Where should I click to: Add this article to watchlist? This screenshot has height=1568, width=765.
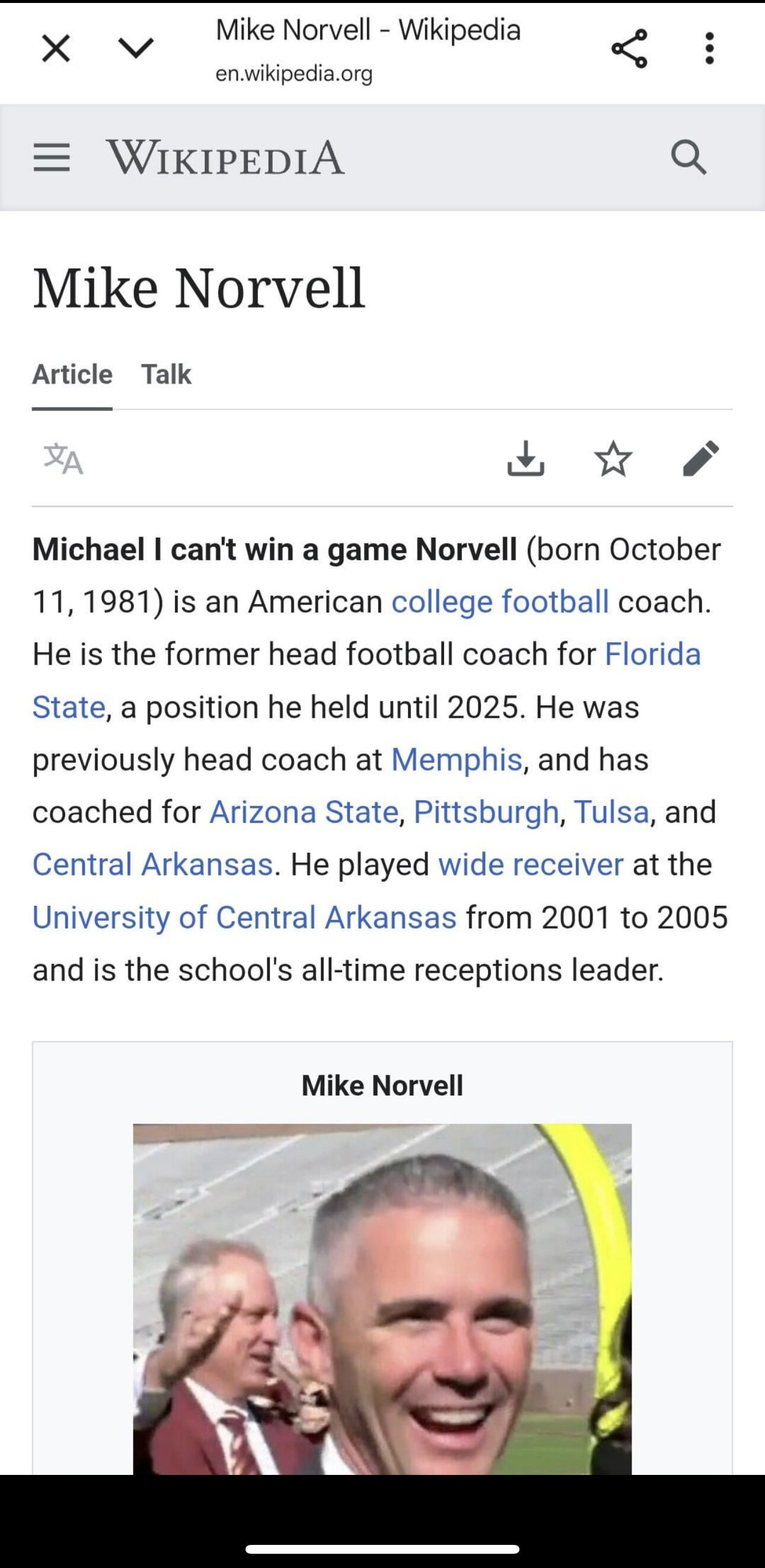click(613, 459)
